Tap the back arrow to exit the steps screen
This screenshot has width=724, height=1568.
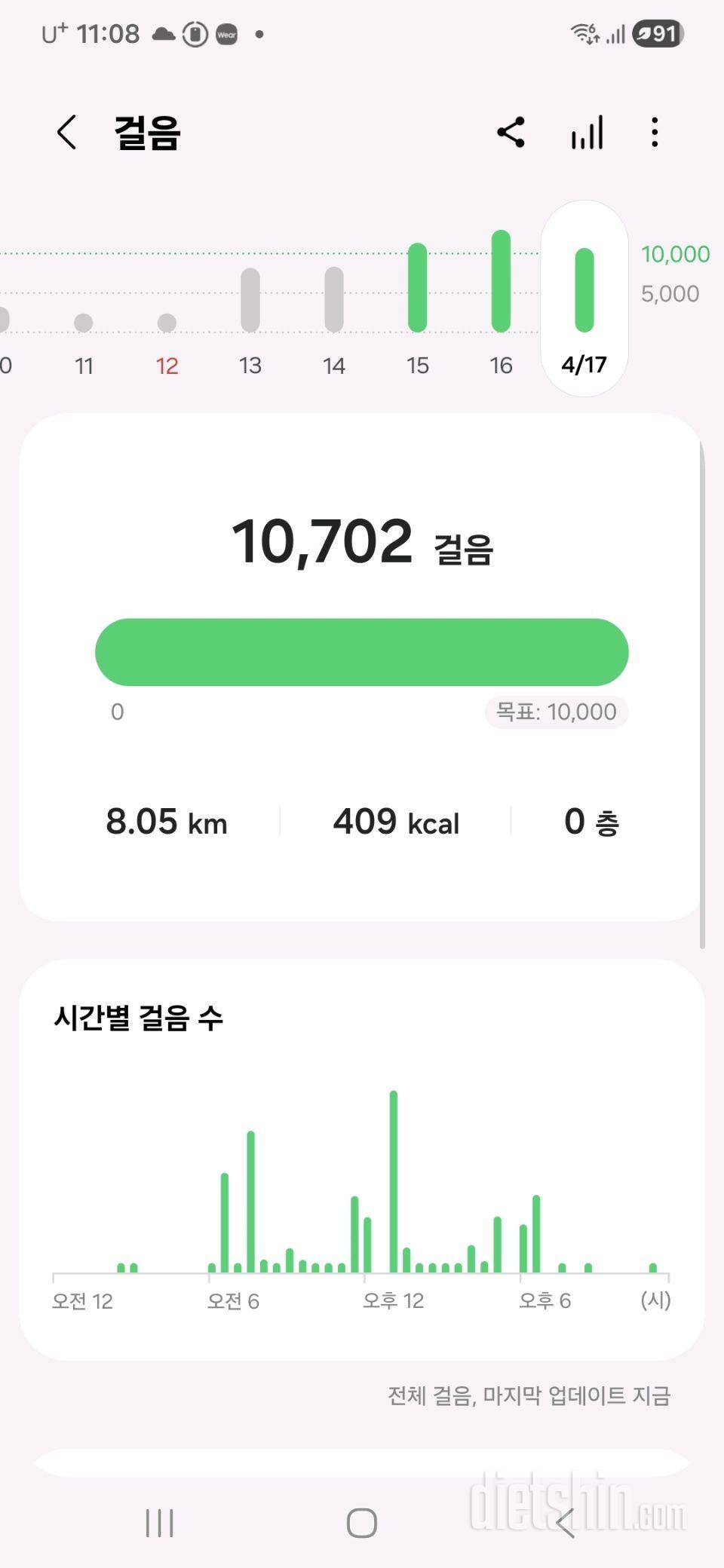click(x=66, y=132)
